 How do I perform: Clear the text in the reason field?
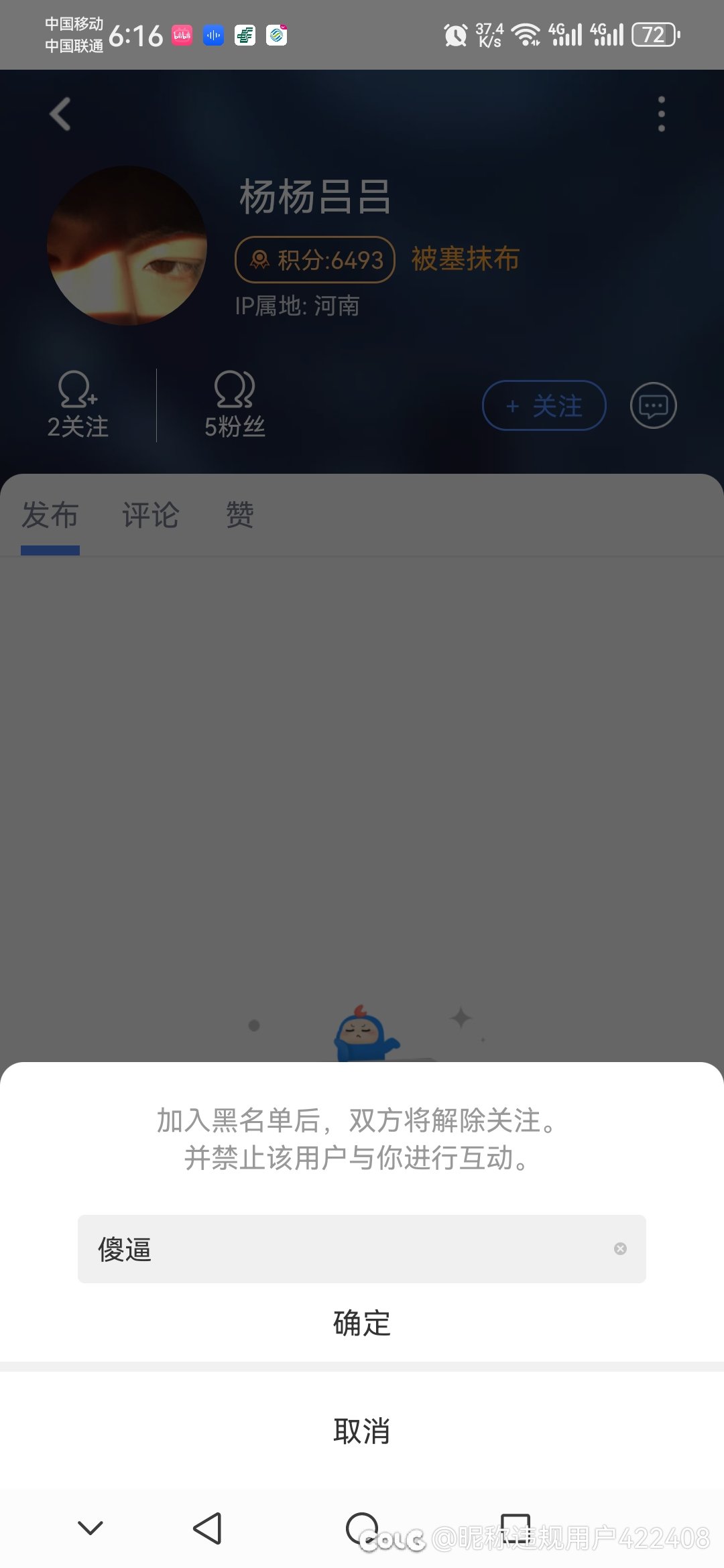[x=620, y=1248]
